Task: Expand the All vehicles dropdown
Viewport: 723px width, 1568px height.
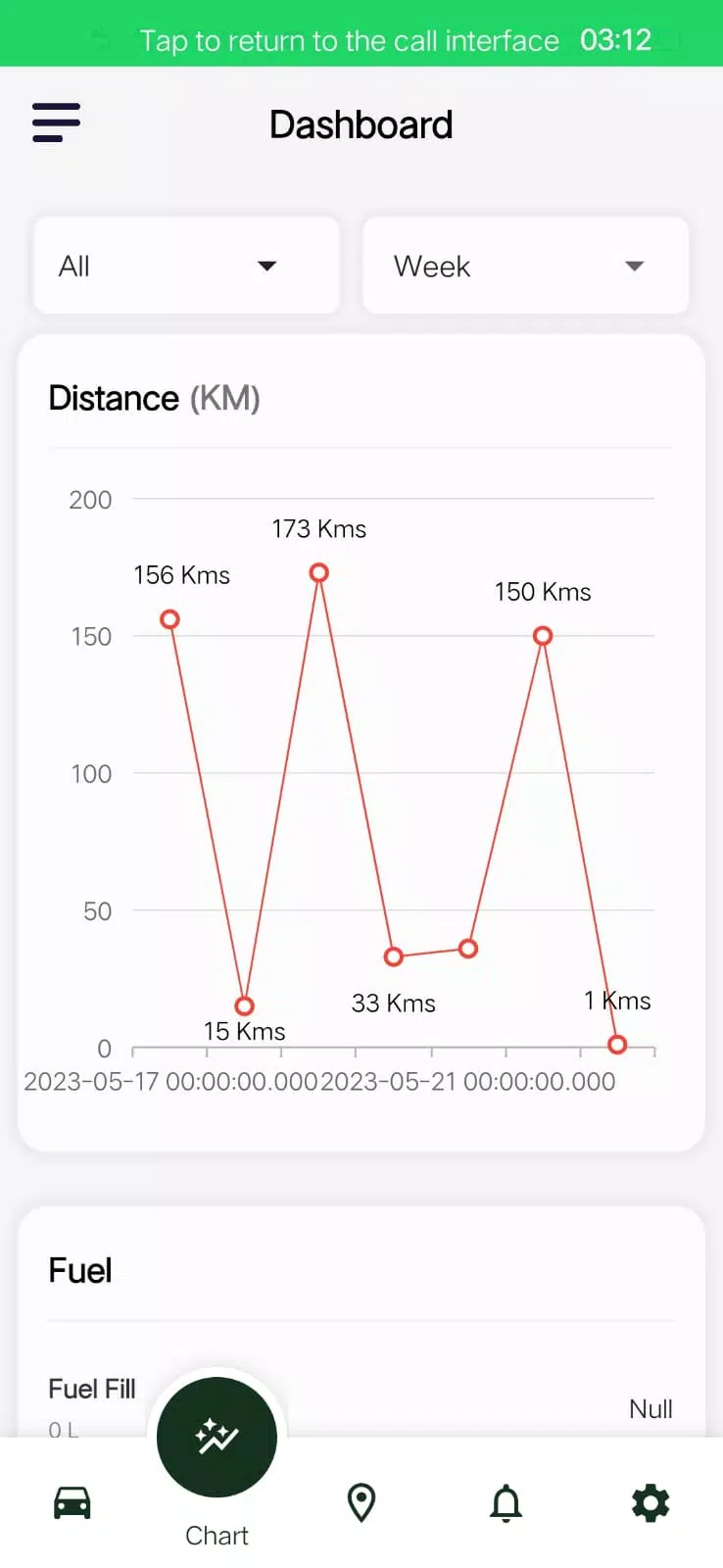Action: point(186,266)
